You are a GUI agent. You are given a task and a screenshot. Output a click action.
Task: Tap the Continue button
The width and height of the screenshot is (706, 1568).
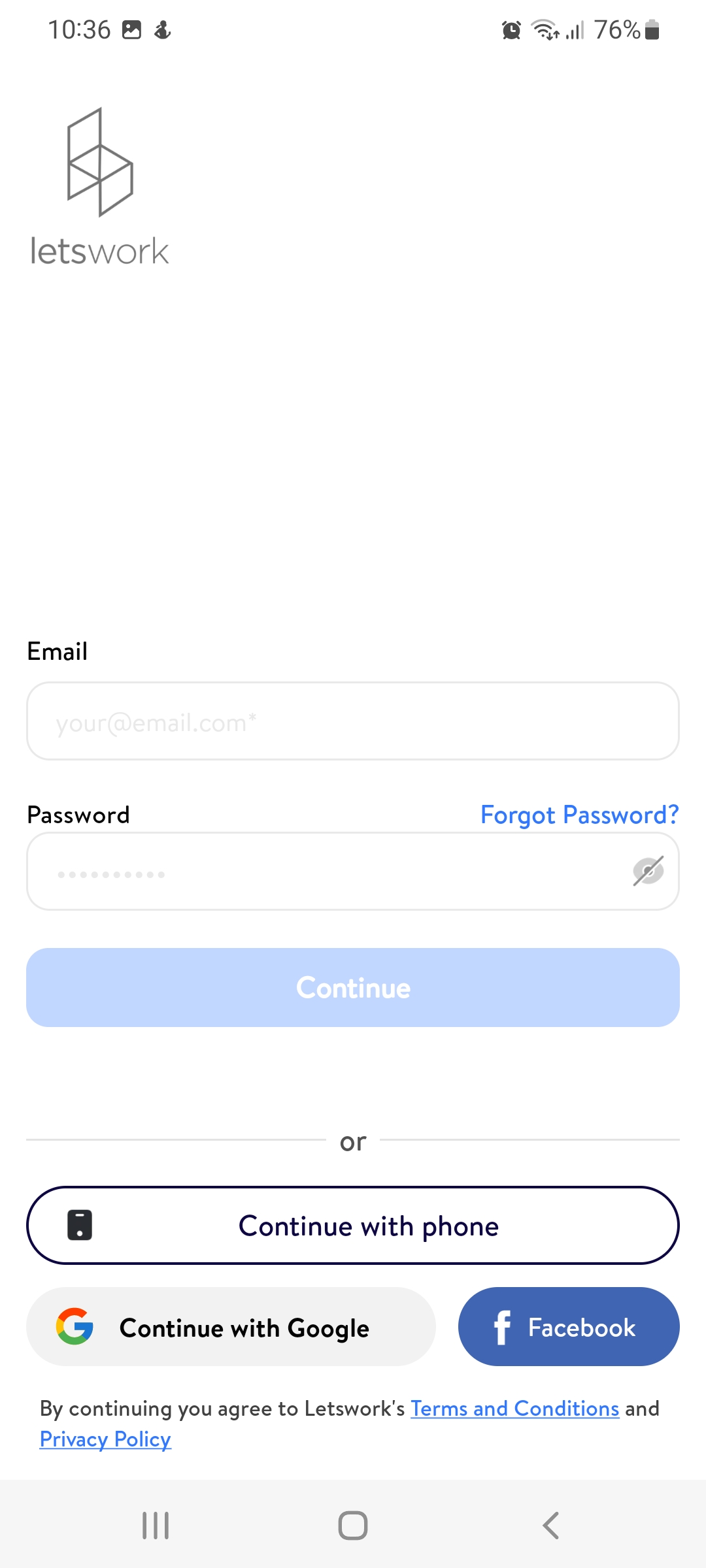(353, 988)
